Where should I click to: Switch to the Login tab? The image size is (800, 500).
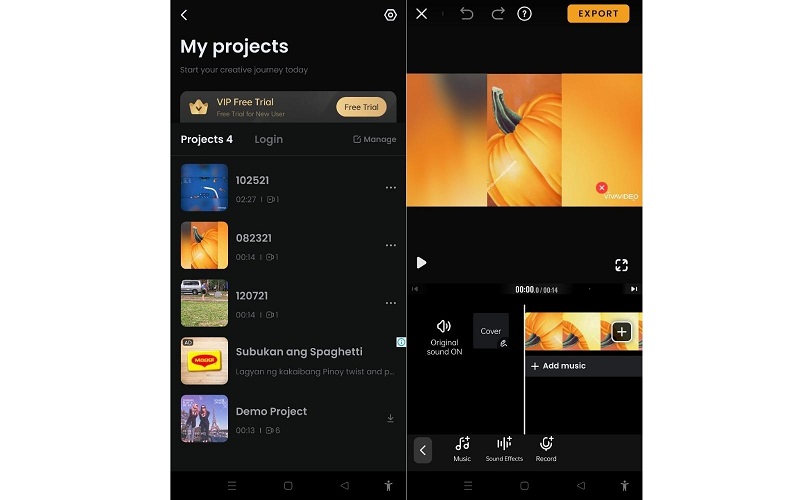click(x=268, y=139)
